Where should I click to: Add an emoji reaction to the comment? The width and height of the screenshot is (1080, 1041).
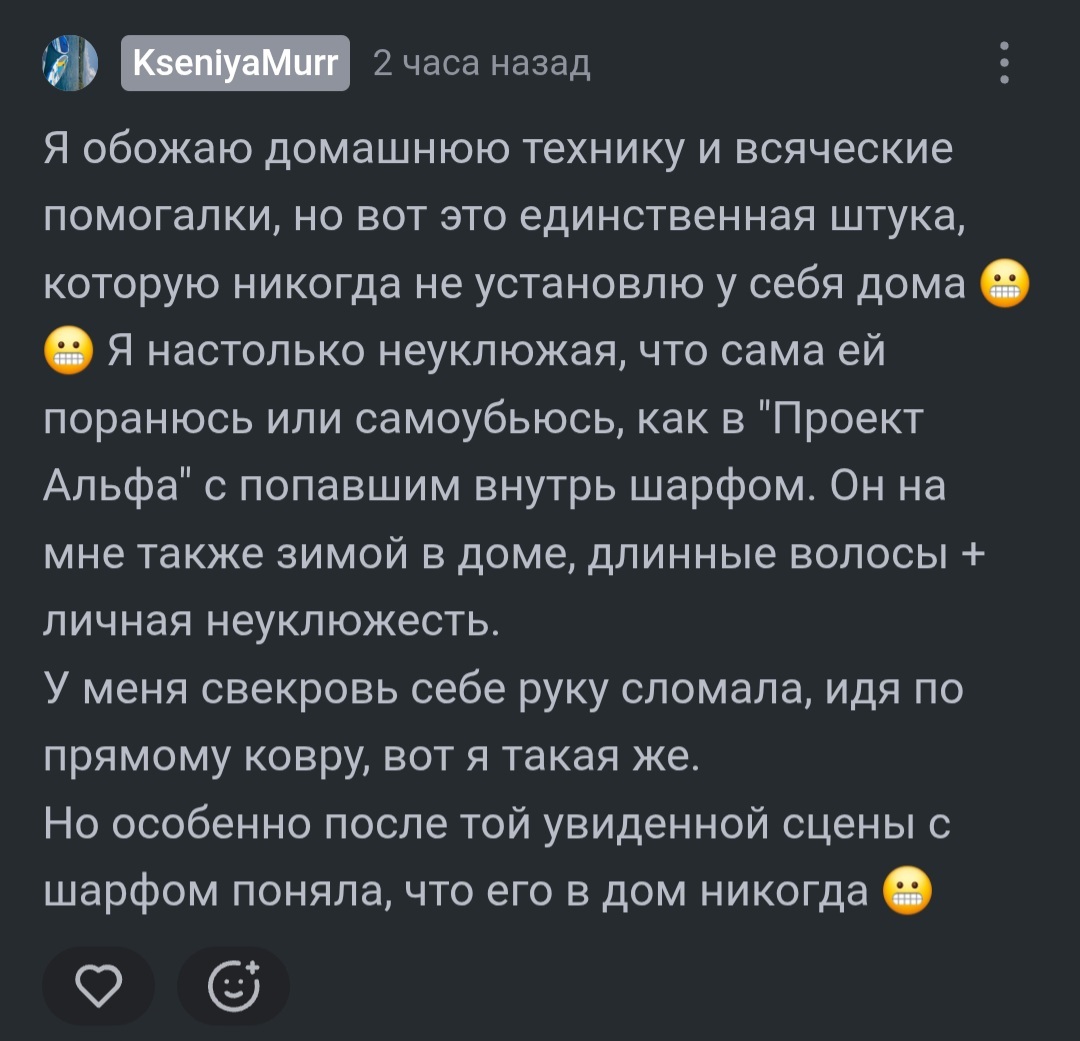pos(233,986)
